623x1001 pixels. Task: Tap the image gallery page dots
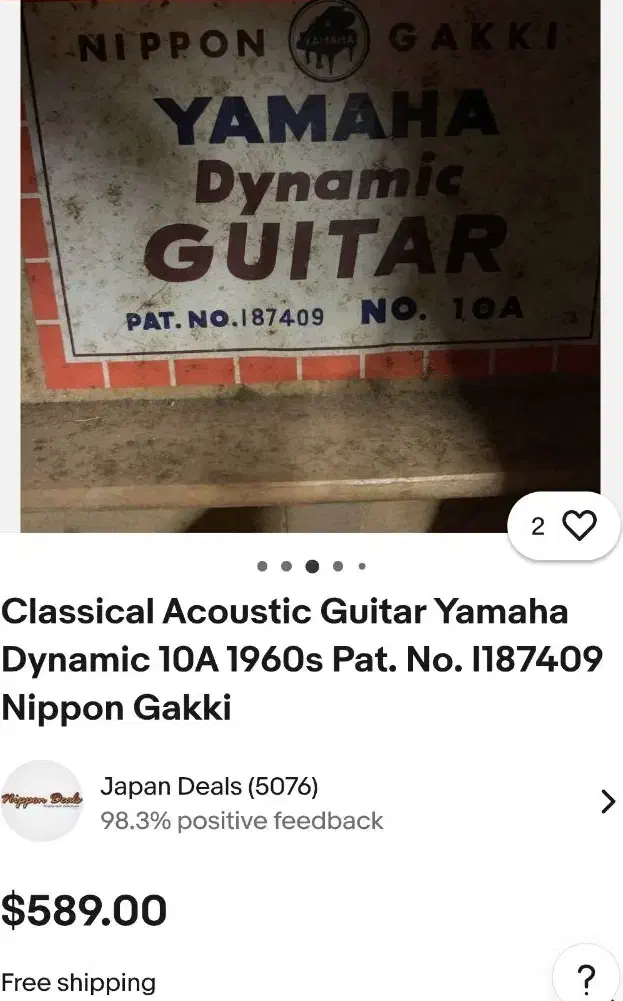[311, 566]
